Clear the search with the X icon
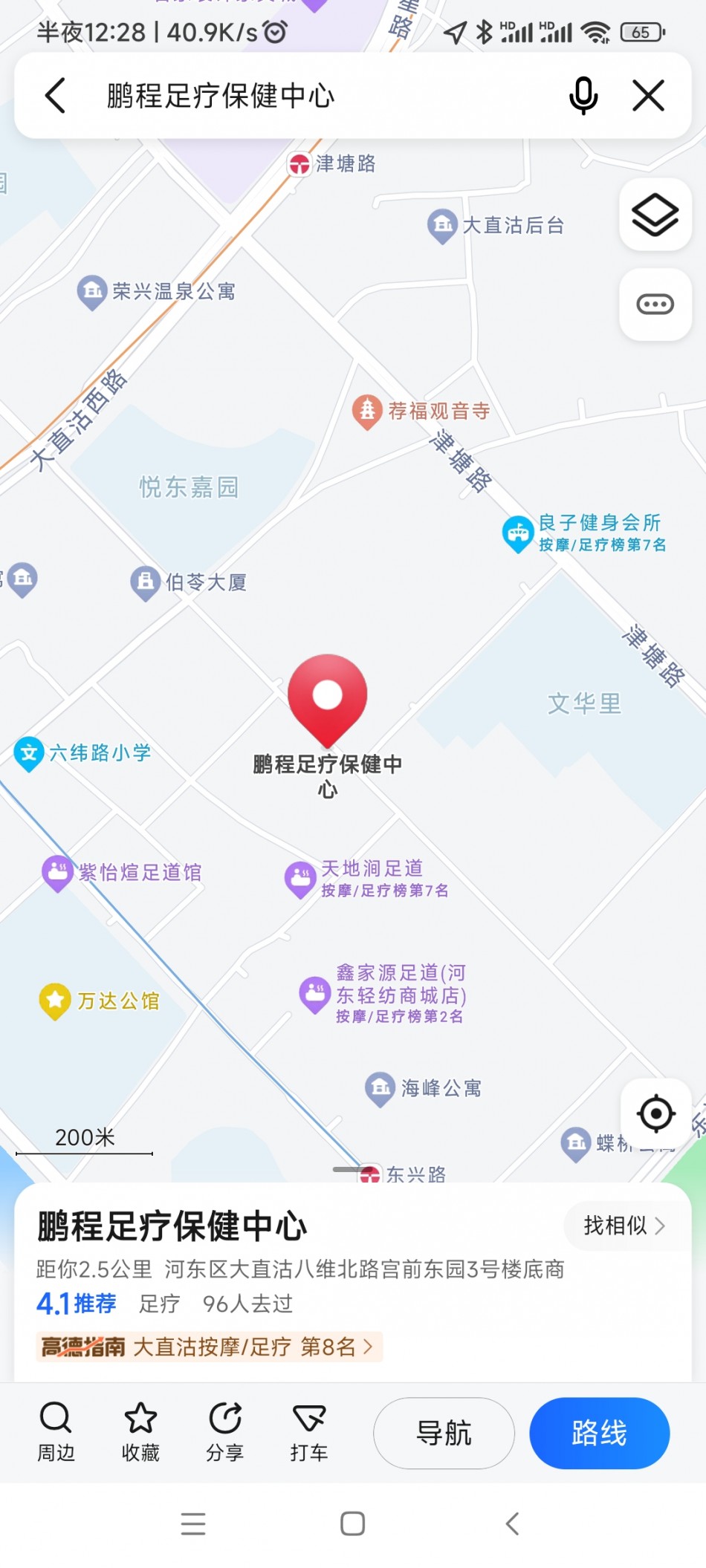 648,96
